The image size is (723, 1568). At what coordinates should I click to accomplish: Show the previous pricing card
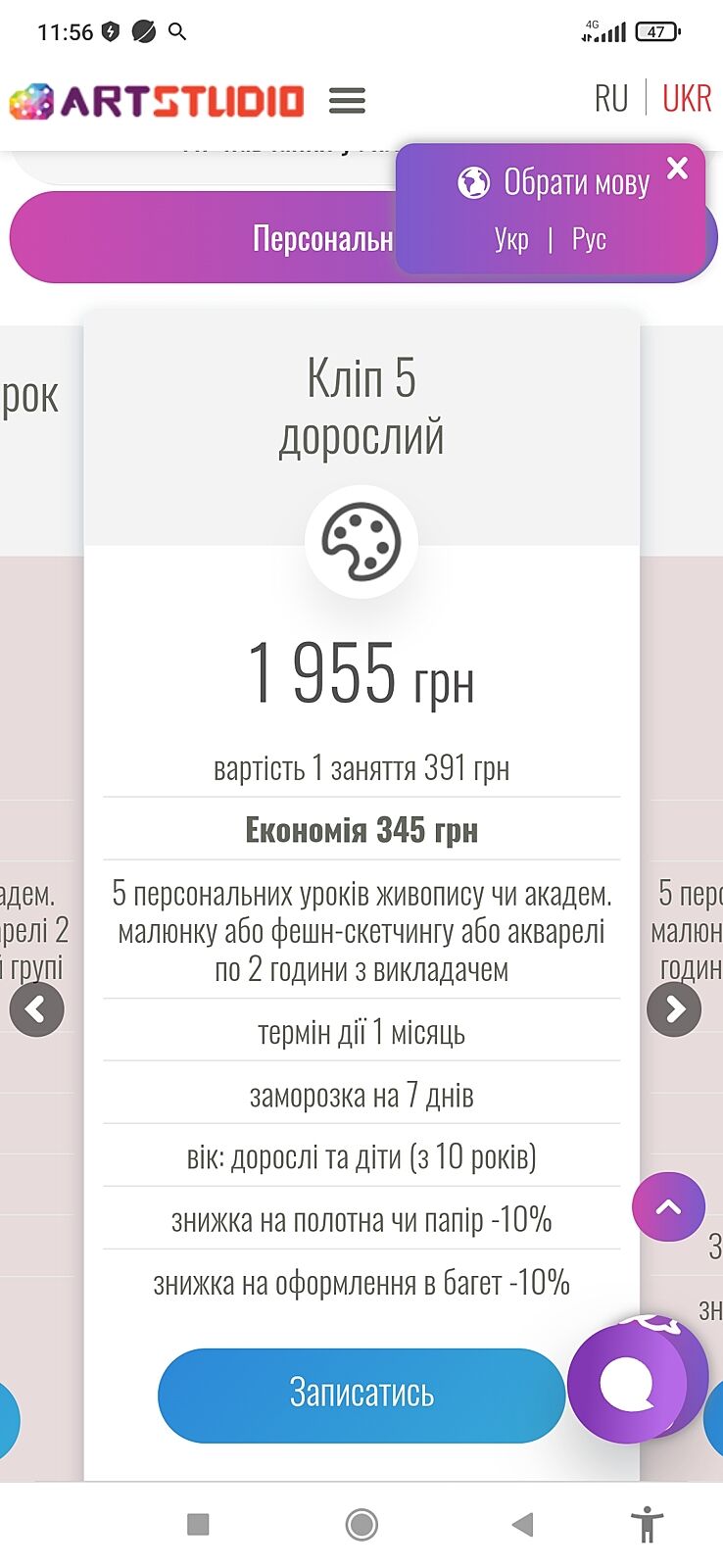point(36,1009)
